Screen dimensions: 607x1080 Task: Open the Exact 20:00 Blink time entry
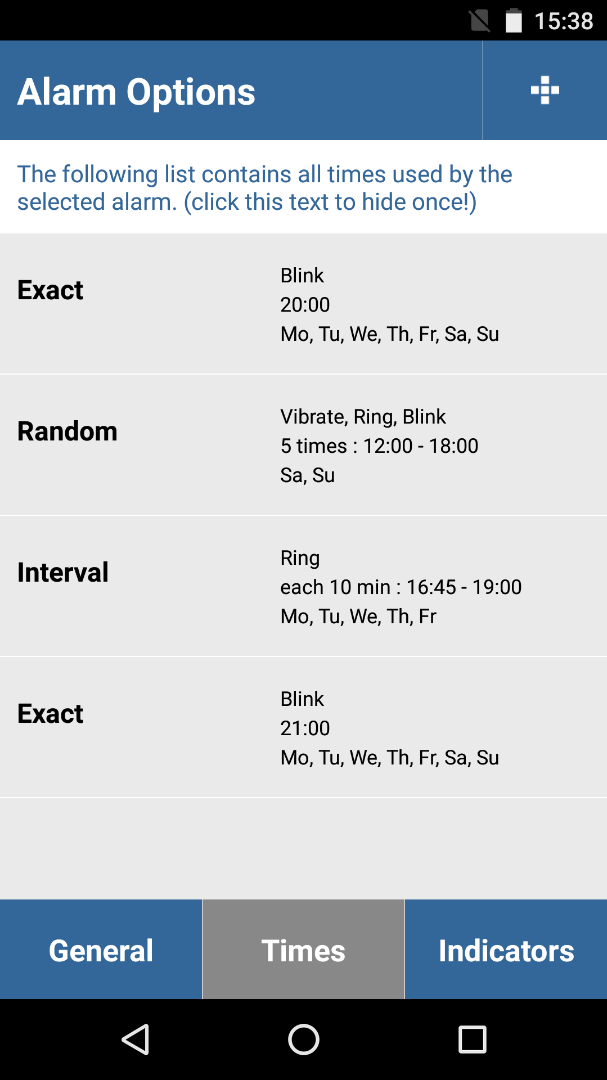point(303,304)
